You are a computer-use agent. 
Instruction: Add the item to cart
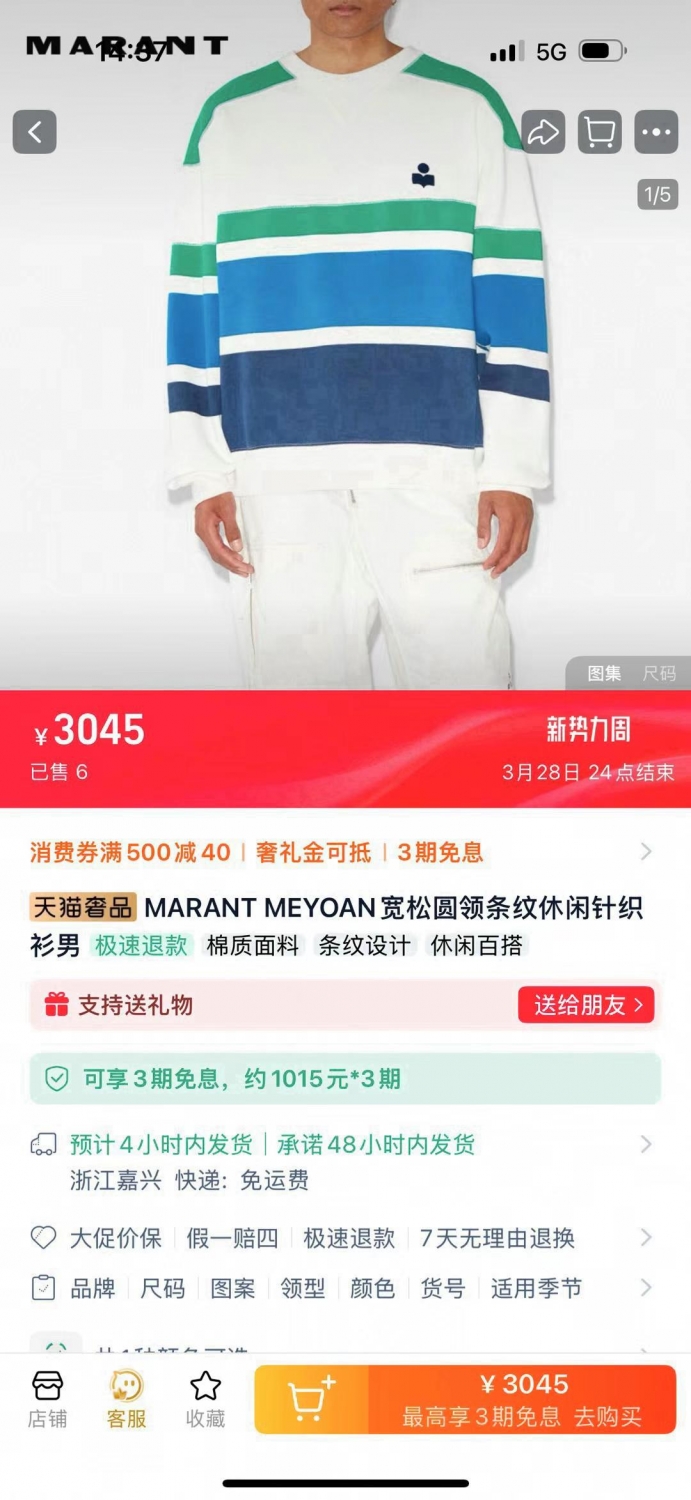click(312, 1399)
